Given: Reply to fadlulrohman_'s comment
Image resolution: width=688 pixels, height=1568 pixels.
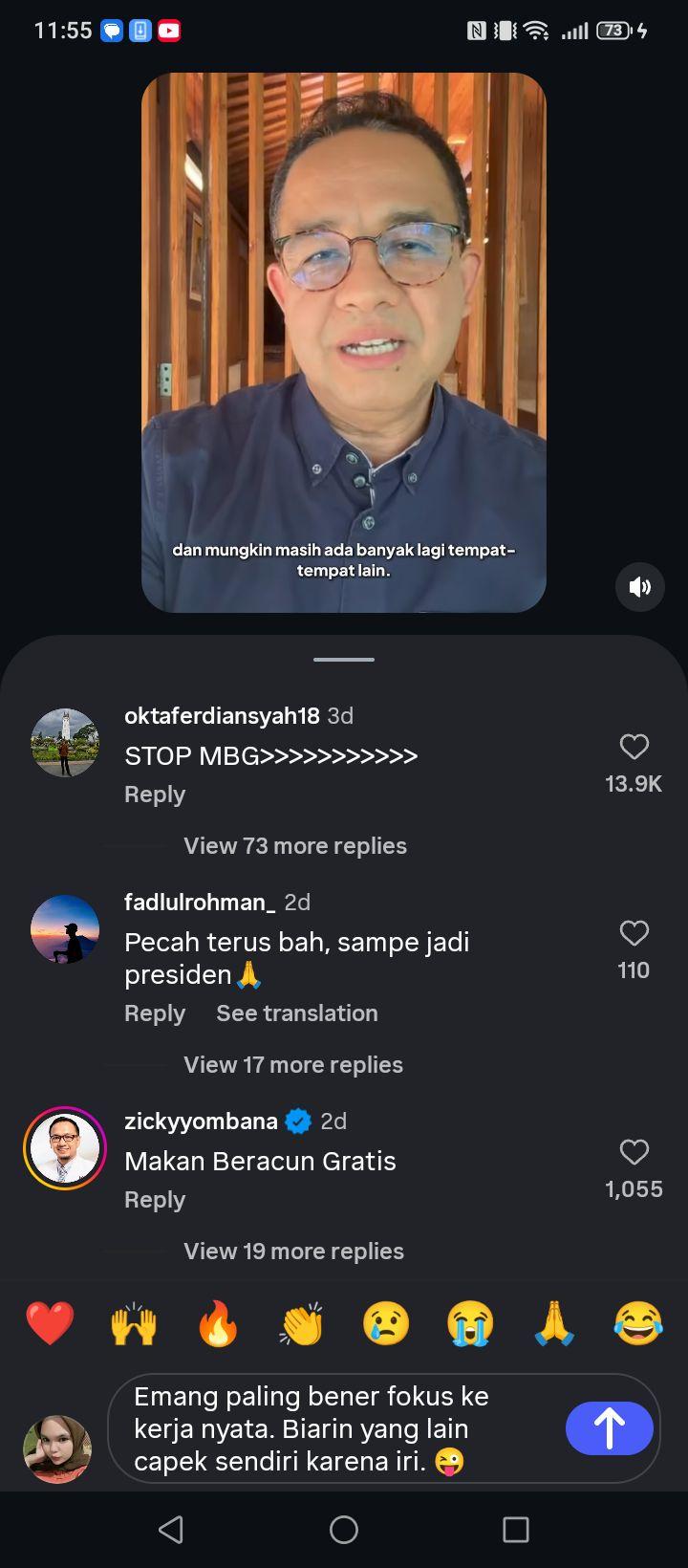Looking at the screenshot, I should (x=155, y=1013).
